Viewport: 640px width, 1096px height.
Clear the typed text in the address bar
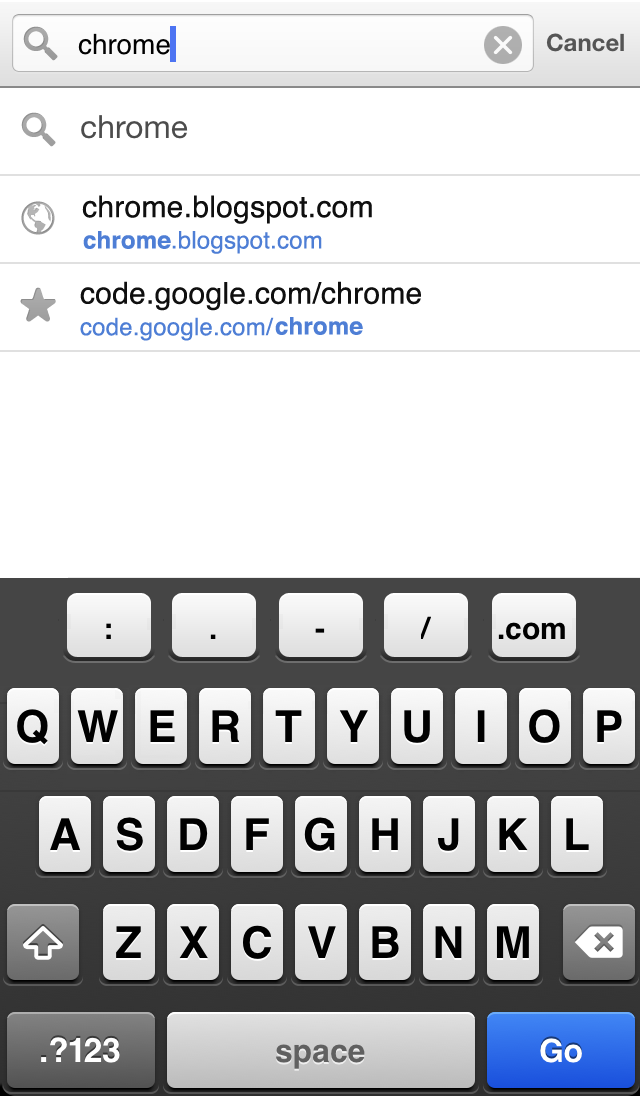click(x=503, y=45)
